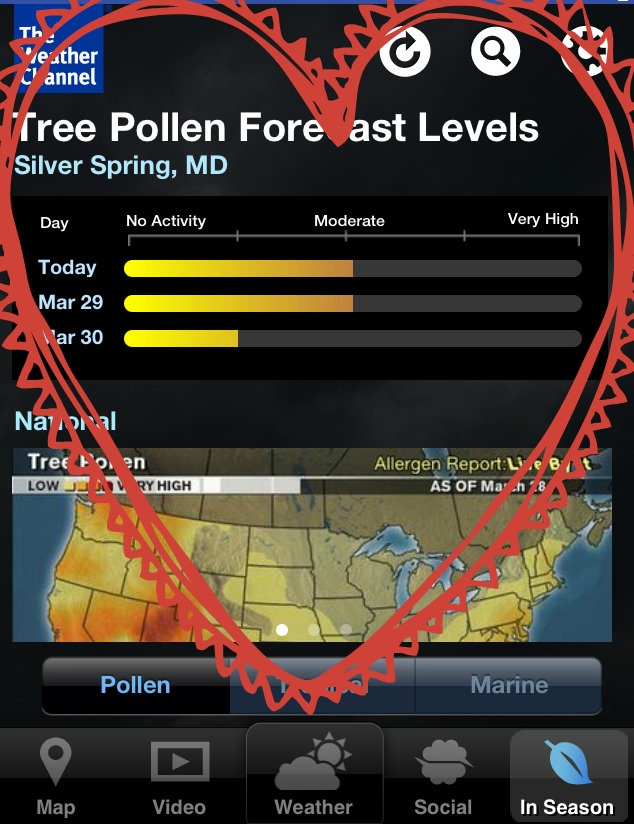Screen dimensions: 634x824
Task: Open the search magnifier icon
Action: pos(496,50)
